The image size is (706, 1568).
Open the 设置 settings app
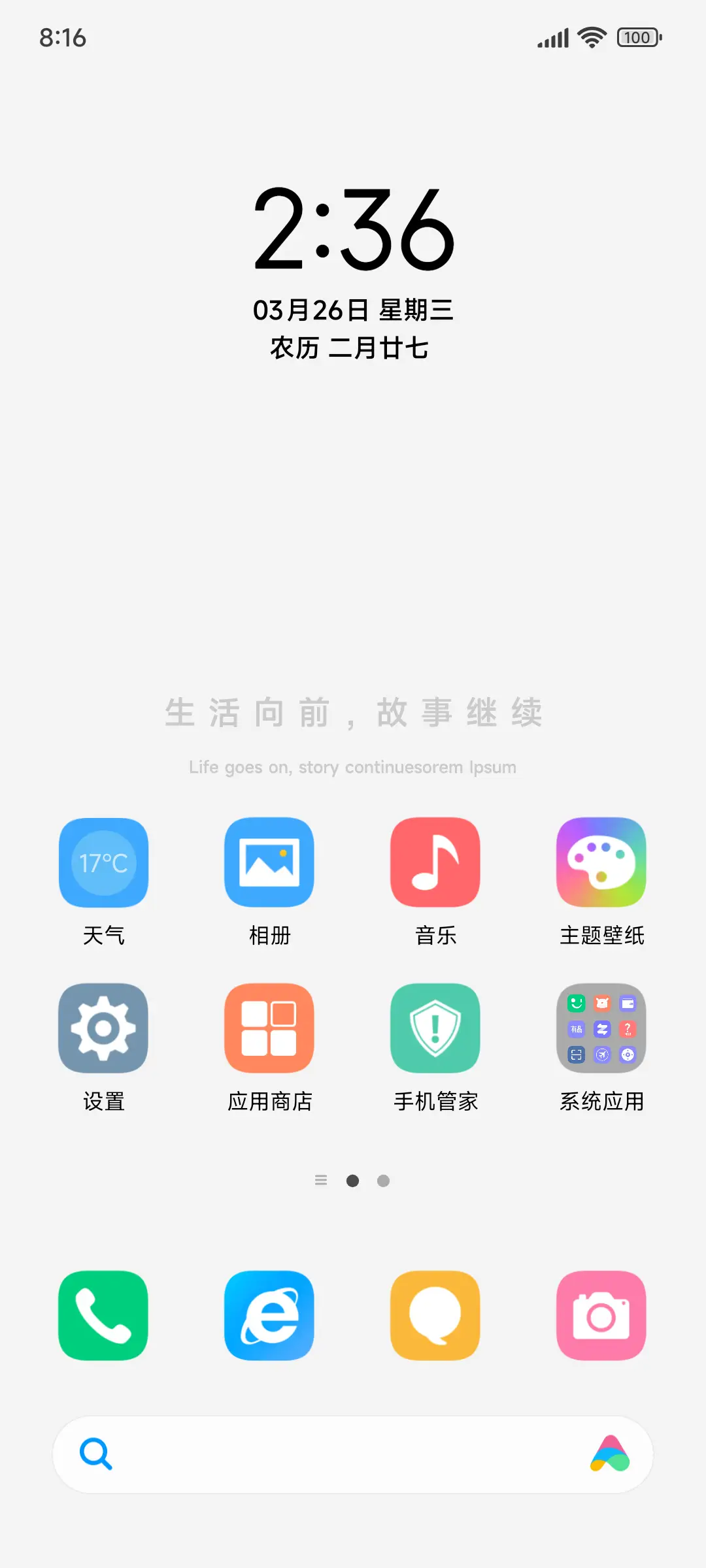tap(103, 1028)
